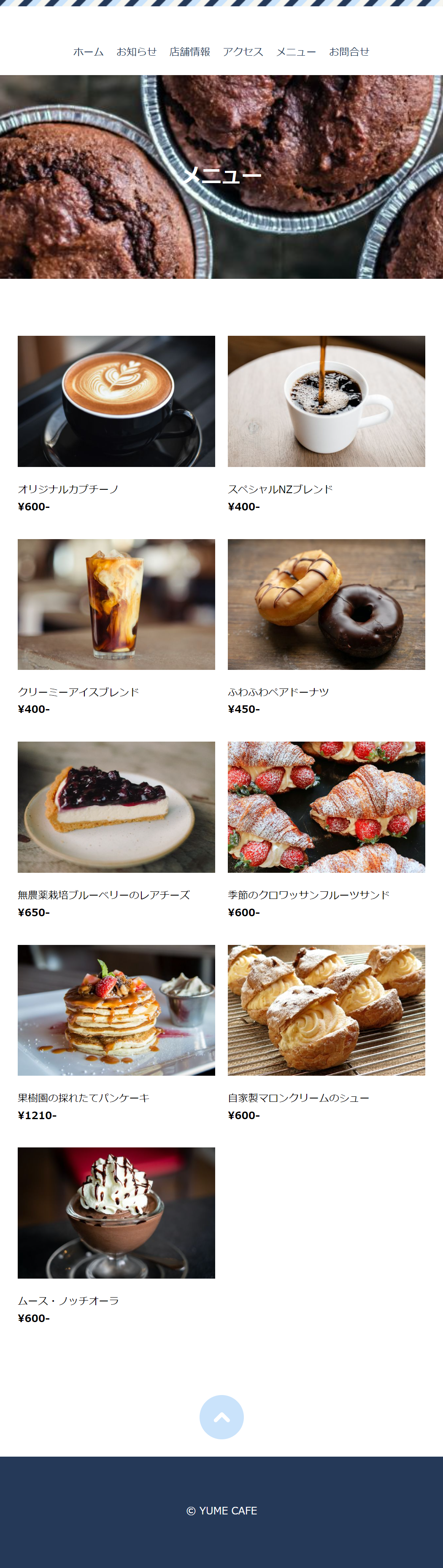The image size is (443, 1568).
Task: Tap メニュー in the top navigation
Action: coord(296,52)
